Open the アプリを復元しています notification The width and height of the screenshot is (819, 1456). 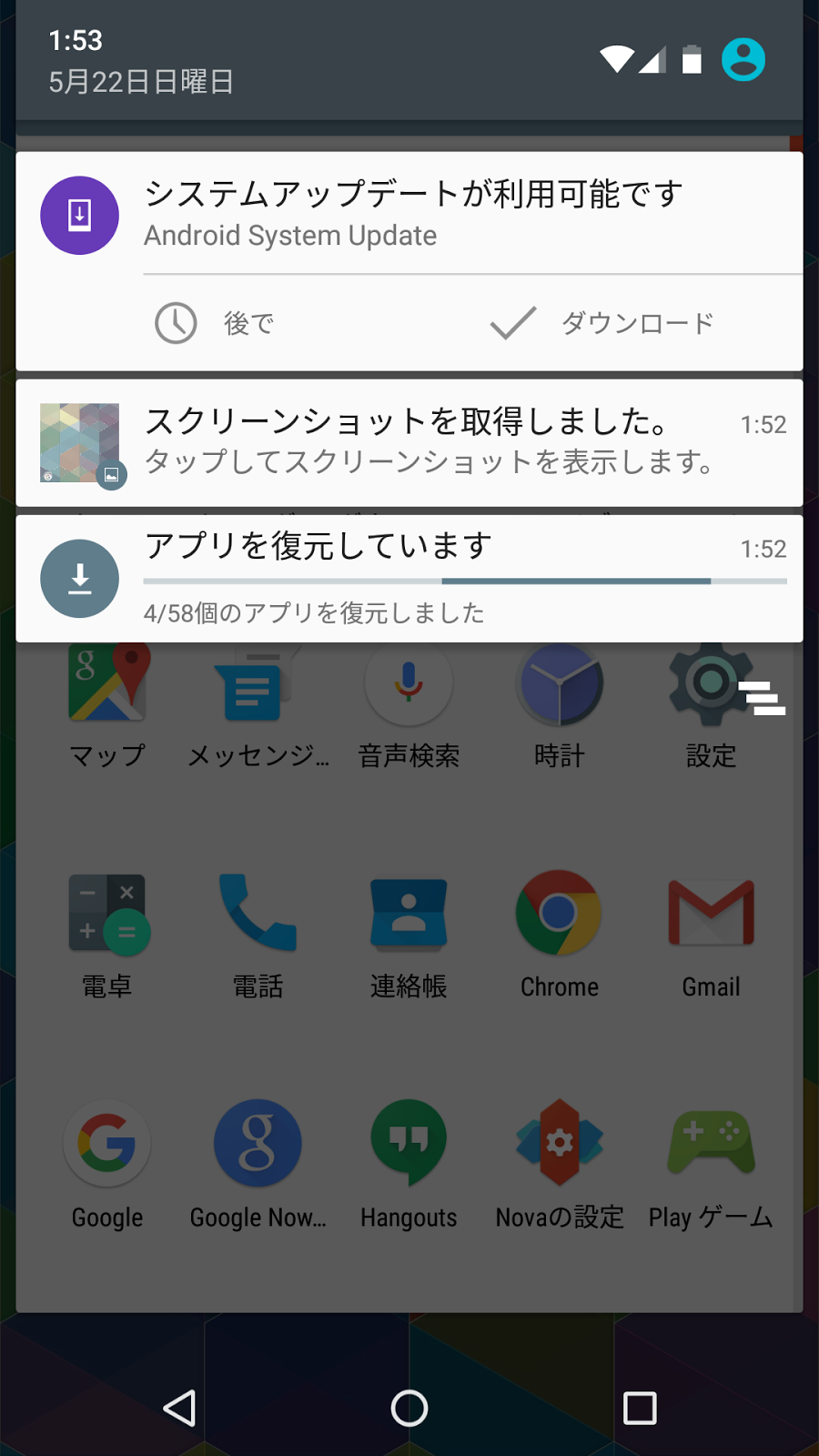(409, 579)
